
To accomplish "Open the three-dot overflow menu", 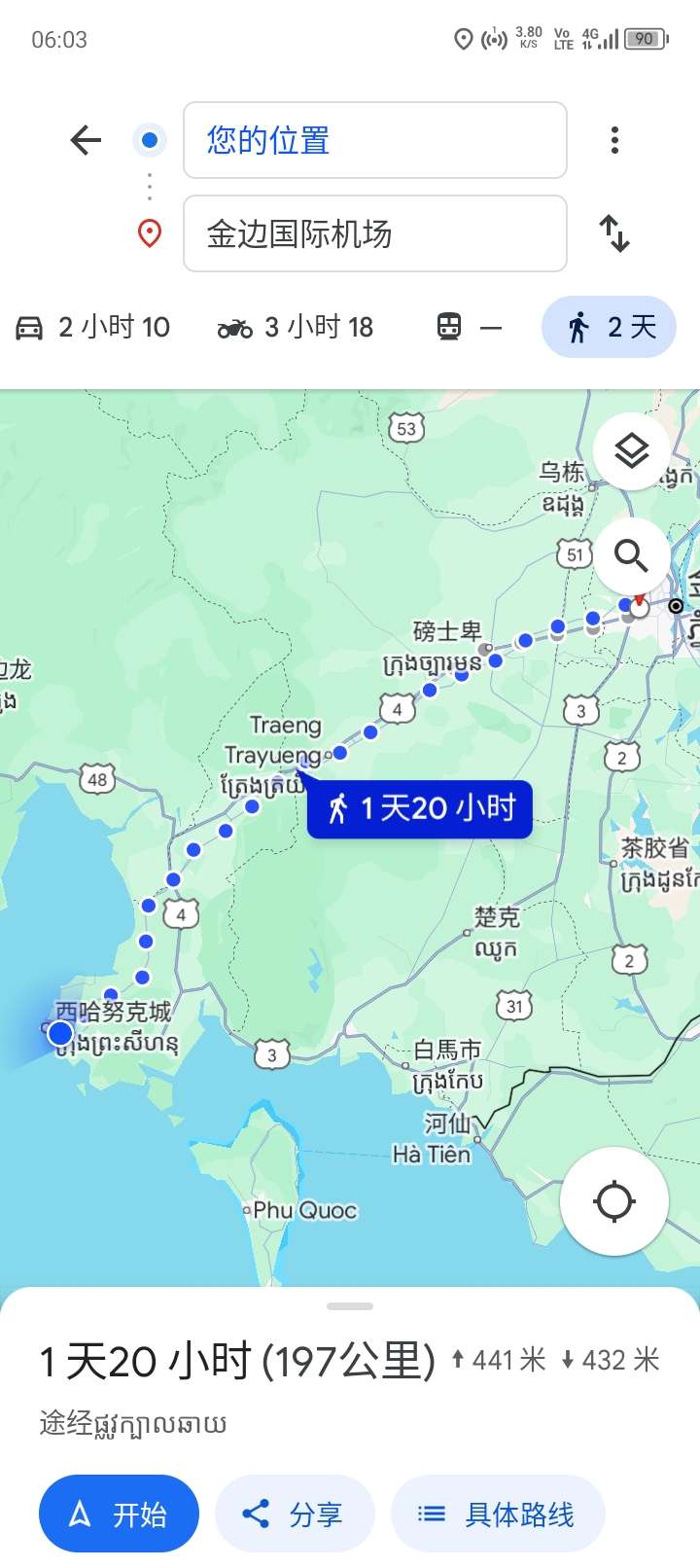I will [614, 140].
